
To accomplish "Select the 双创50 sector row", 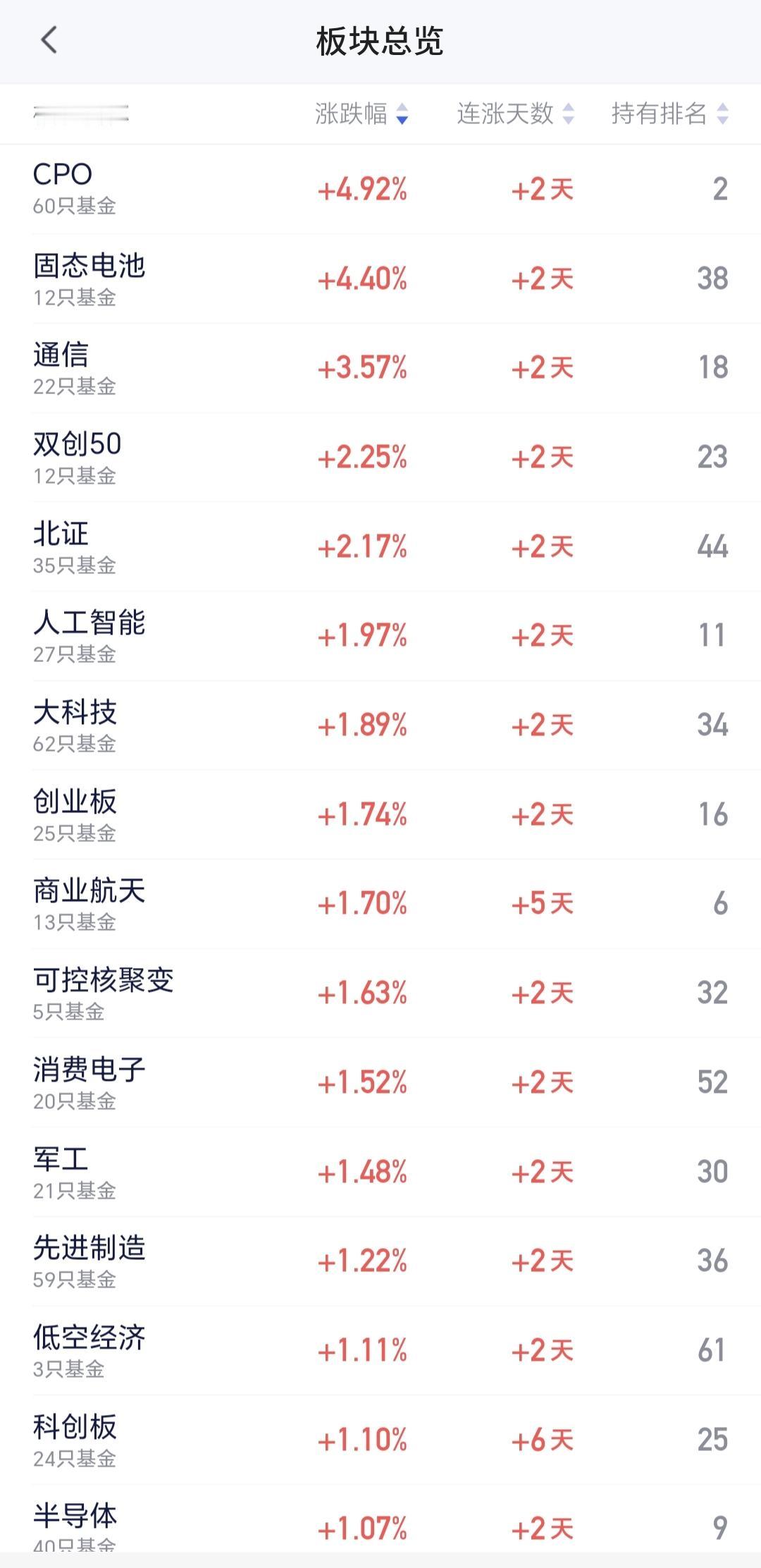I will point(380,457).
